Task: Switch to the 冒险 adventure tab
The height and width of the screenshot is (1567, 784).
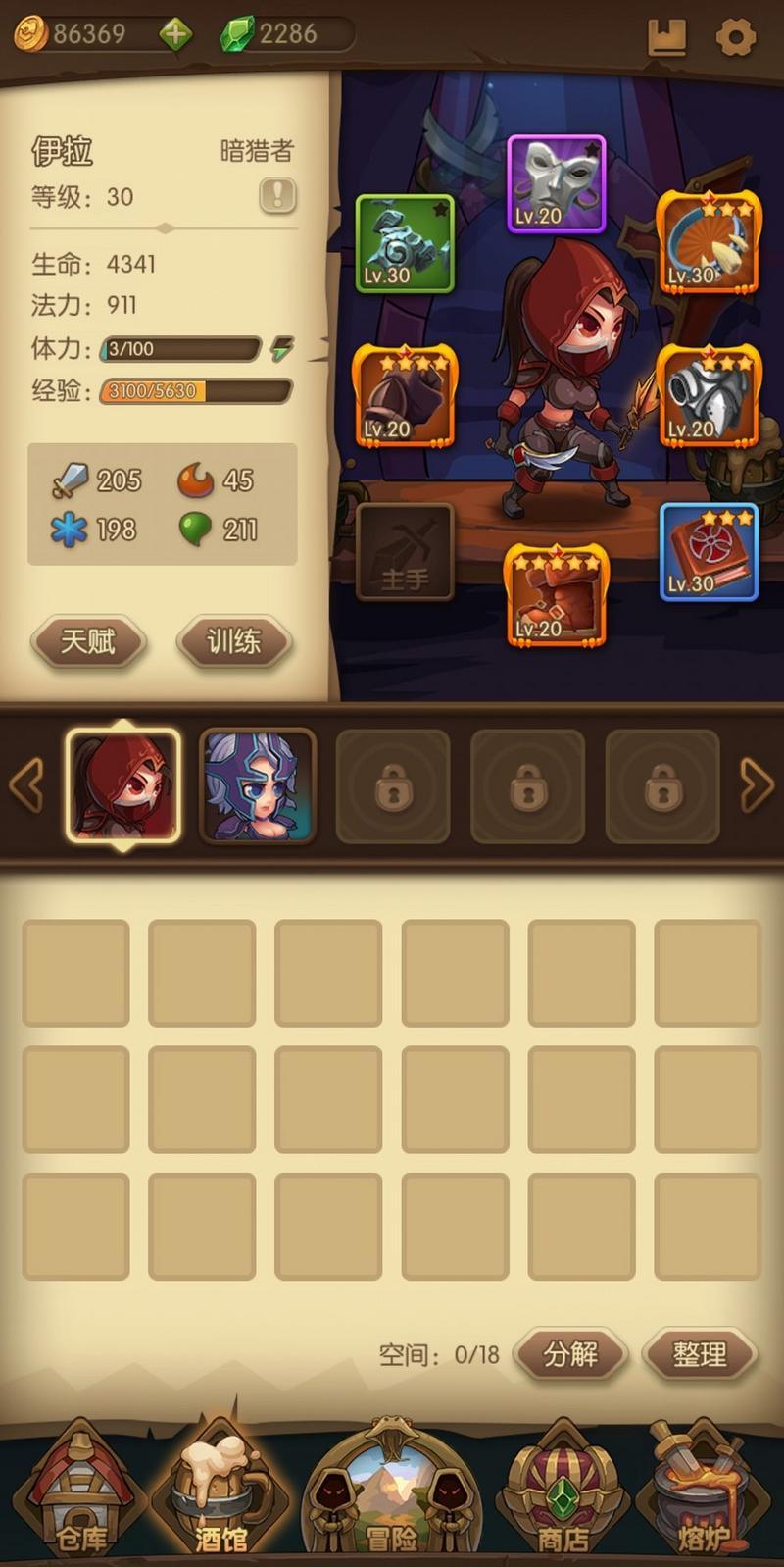Action: [x=392, y=1491]
